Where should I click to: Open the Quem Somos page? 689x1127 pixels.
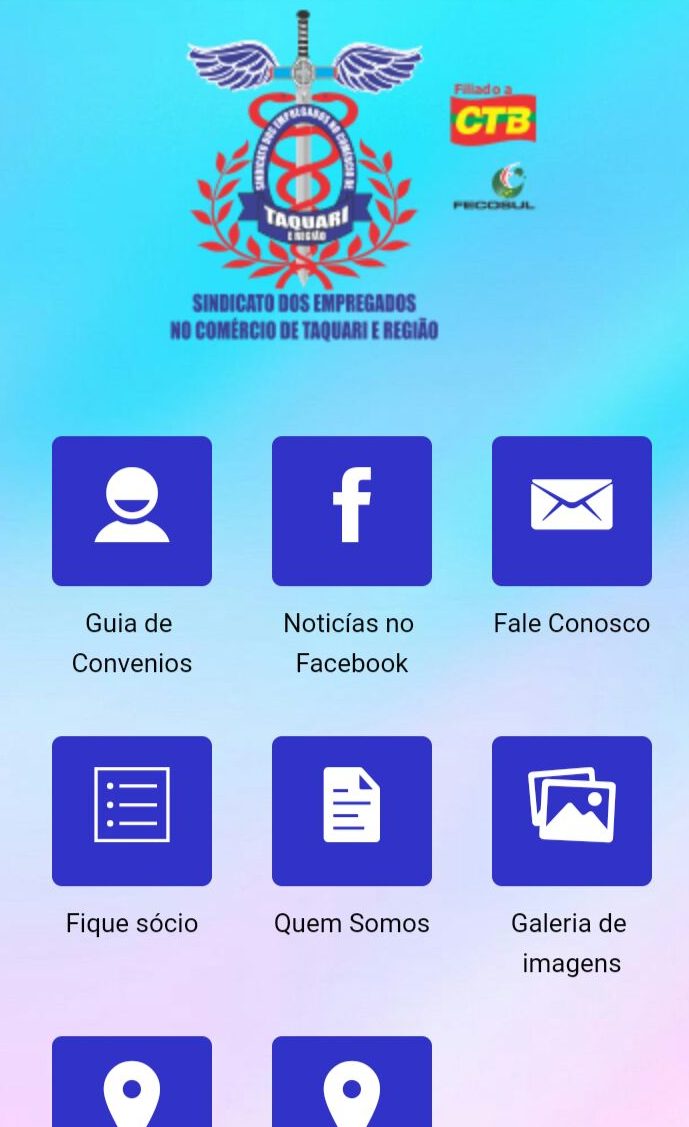point(352,811)
